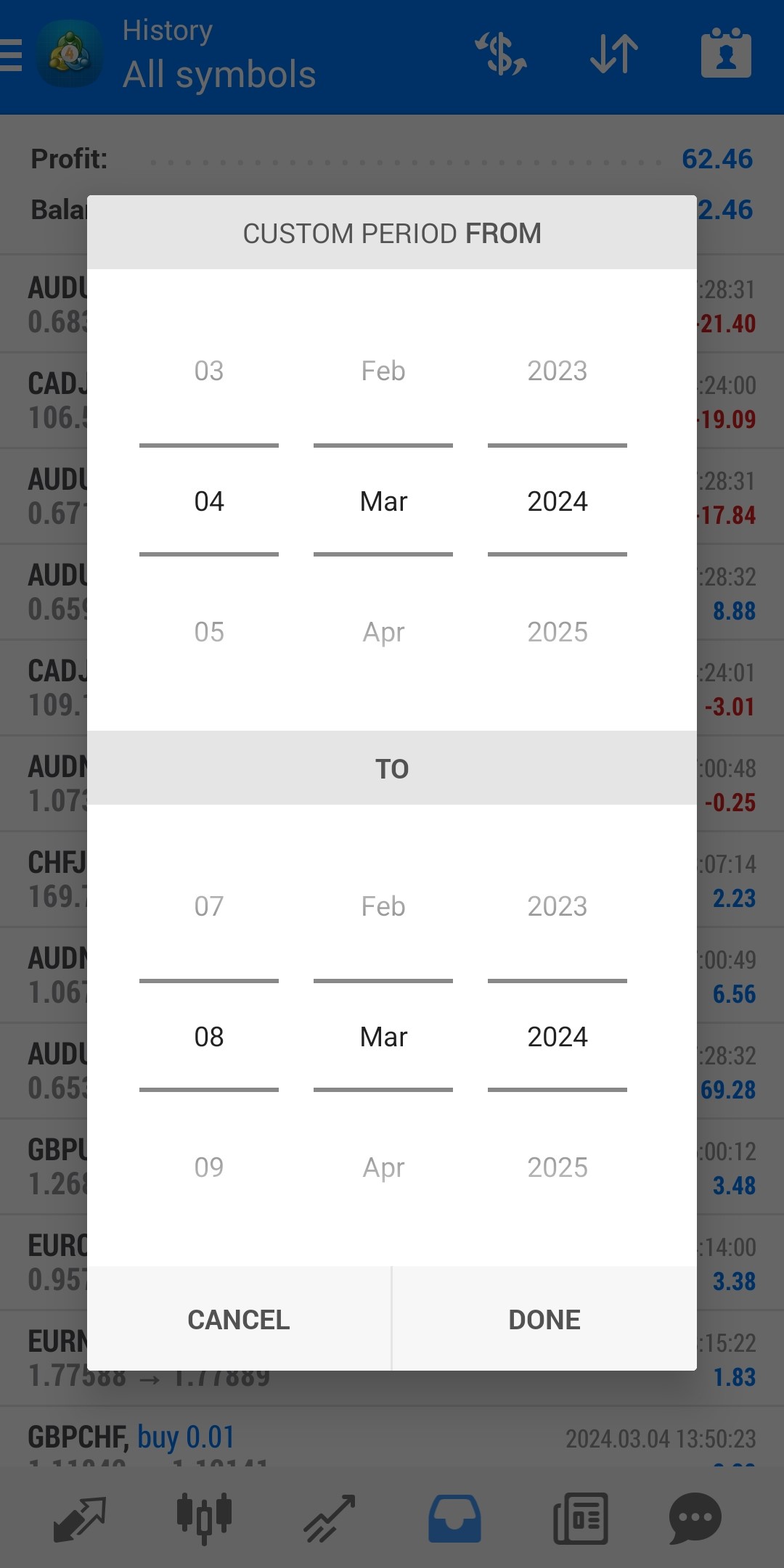Confirm the custom period with Done
Screen dimensions: 784x1568
point(544,1319)
